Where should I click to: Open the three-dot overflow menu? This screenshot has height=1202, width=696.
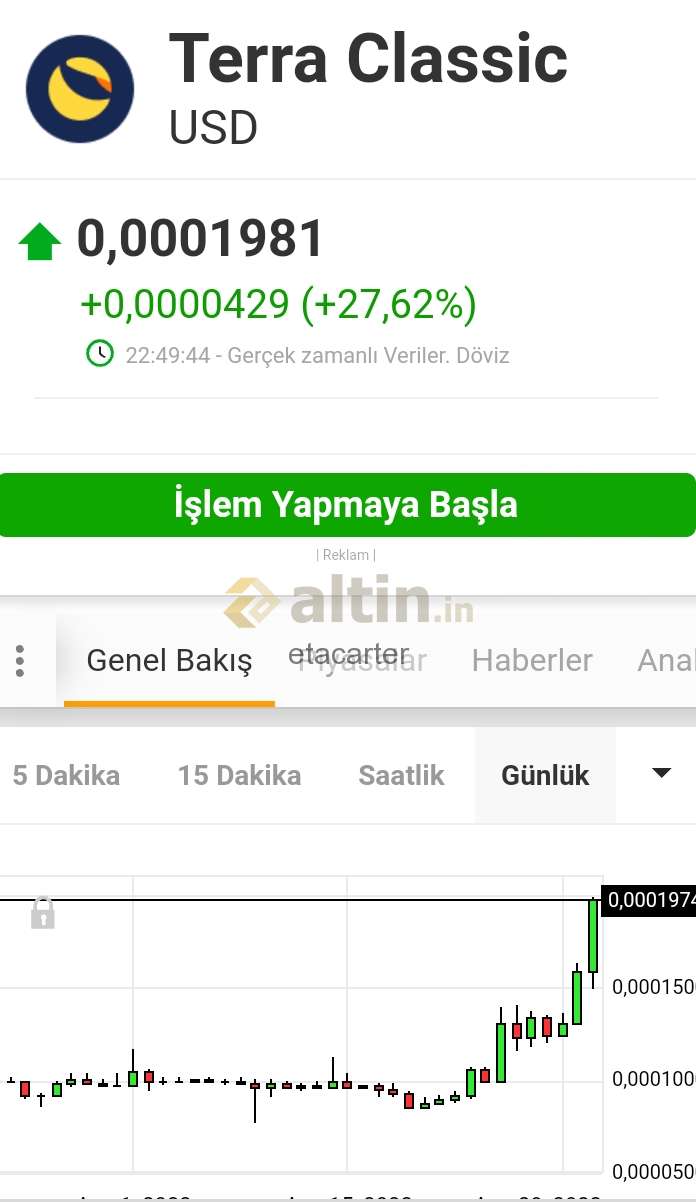pos(20,660)
